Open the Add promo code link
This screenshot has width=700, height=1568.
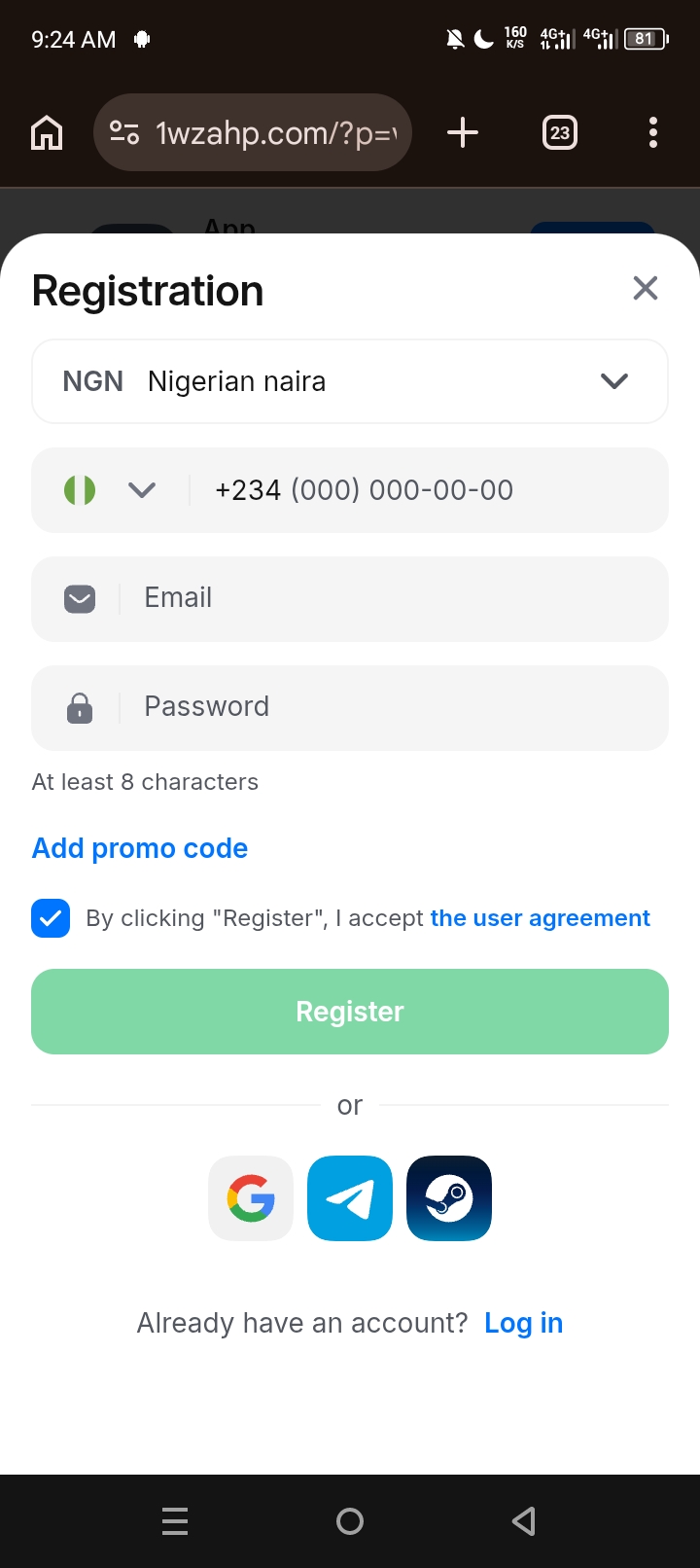tap(140, 848)
